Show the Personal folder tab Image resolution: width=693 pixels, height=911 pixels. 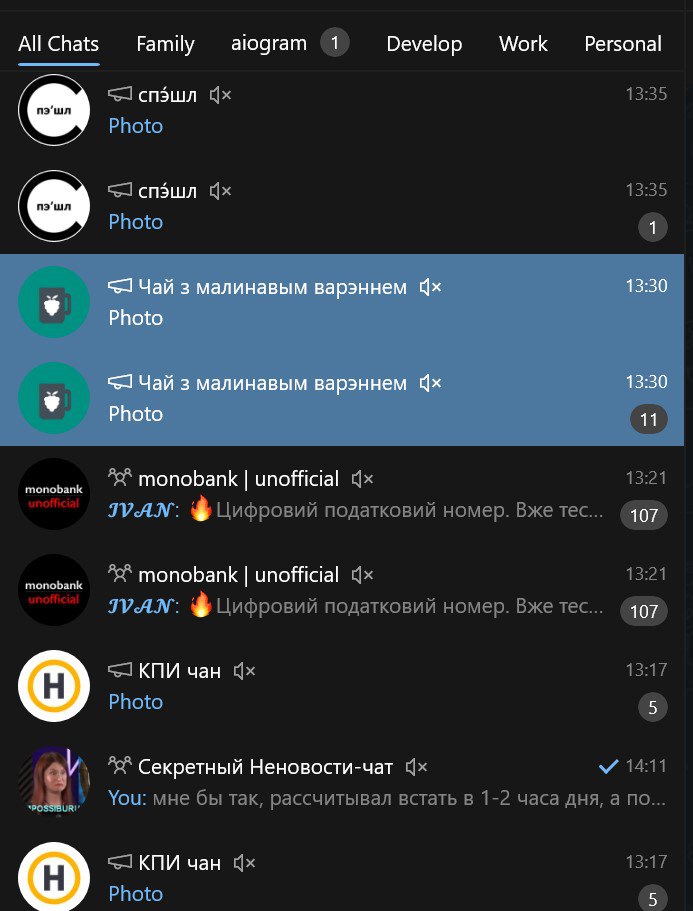point(623,44)
